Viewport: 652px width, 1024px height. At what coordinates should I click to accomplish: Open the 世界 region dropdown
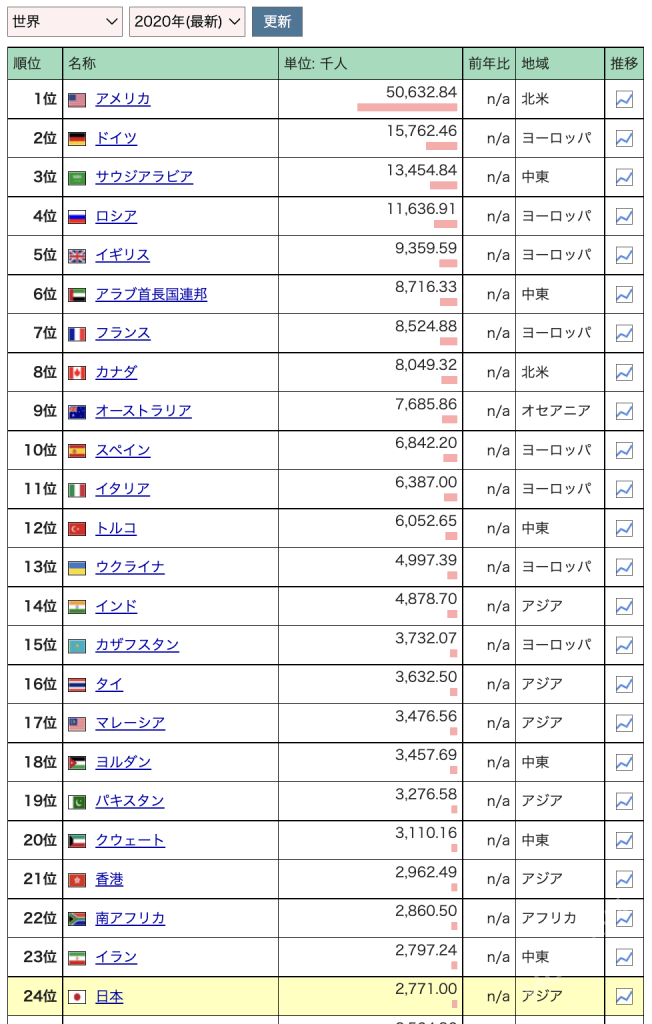pos(65,21)
